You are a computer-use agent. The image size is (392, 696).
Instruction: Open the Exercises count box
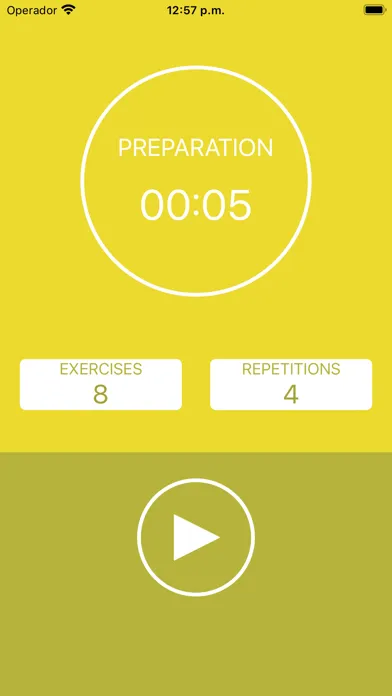pos(101,384)
